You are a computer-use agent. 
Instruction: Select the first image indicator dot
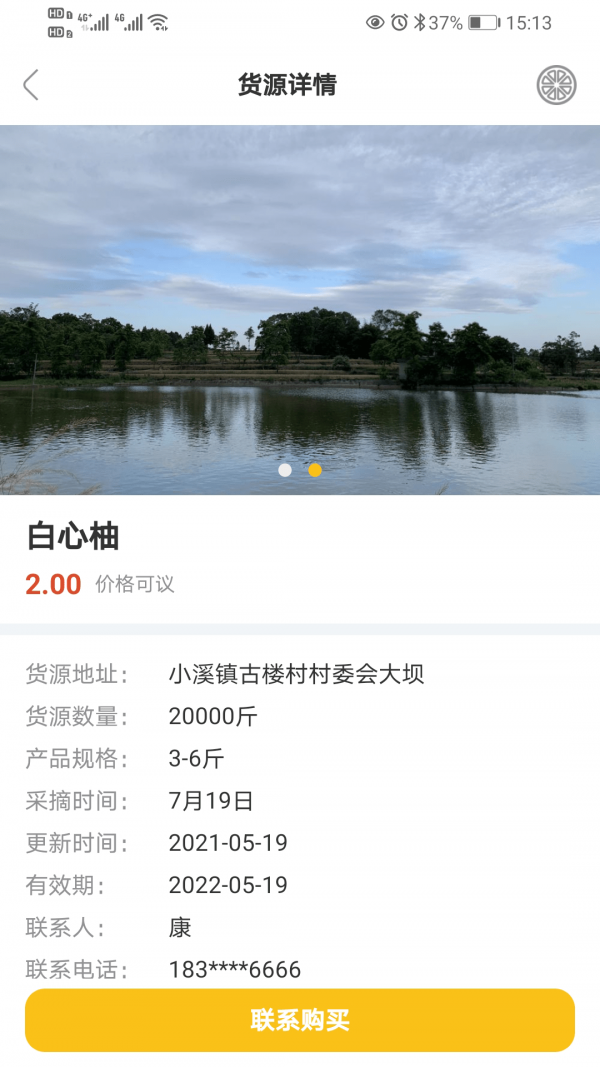[285, 470]
